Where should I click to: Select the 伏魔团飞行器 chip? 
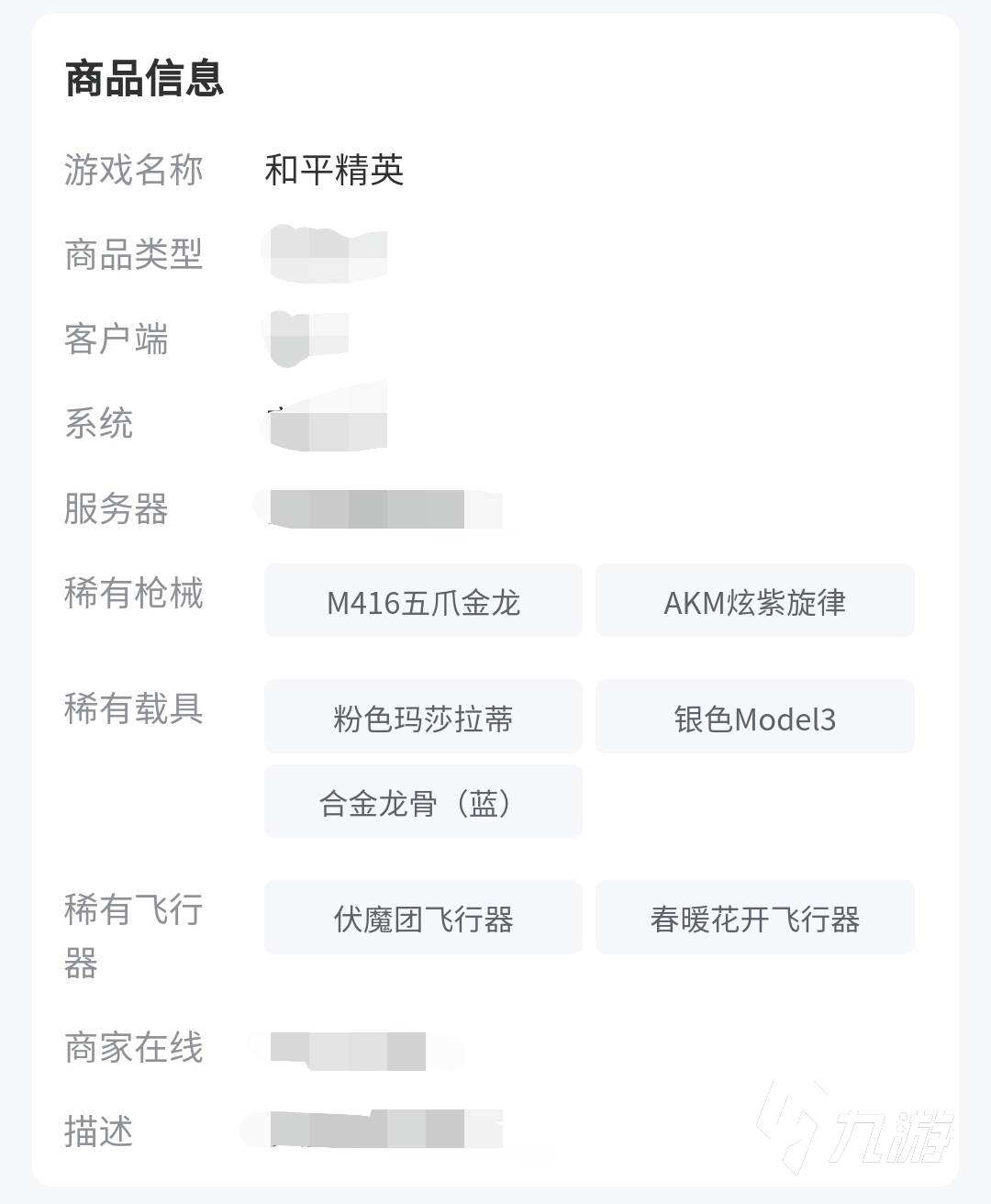(423, 918)
